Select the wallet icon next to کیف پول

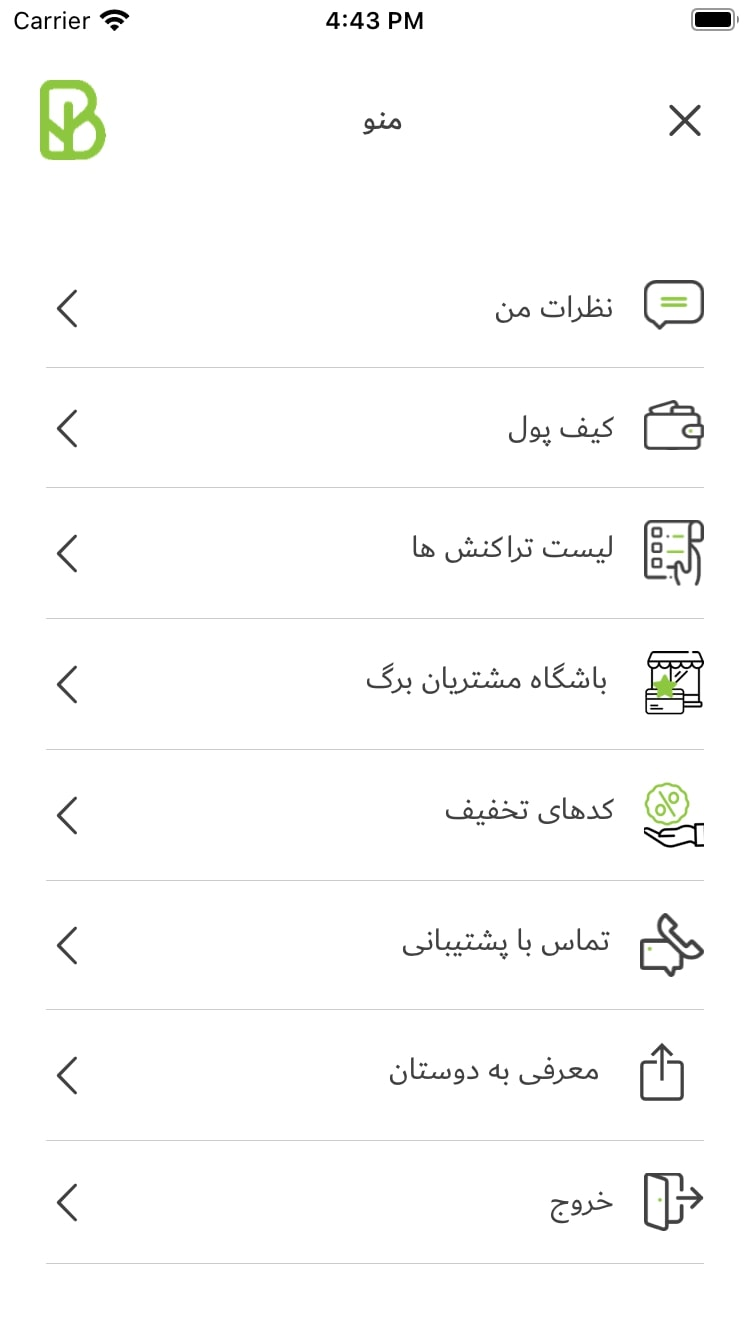(x=673, y=427)
